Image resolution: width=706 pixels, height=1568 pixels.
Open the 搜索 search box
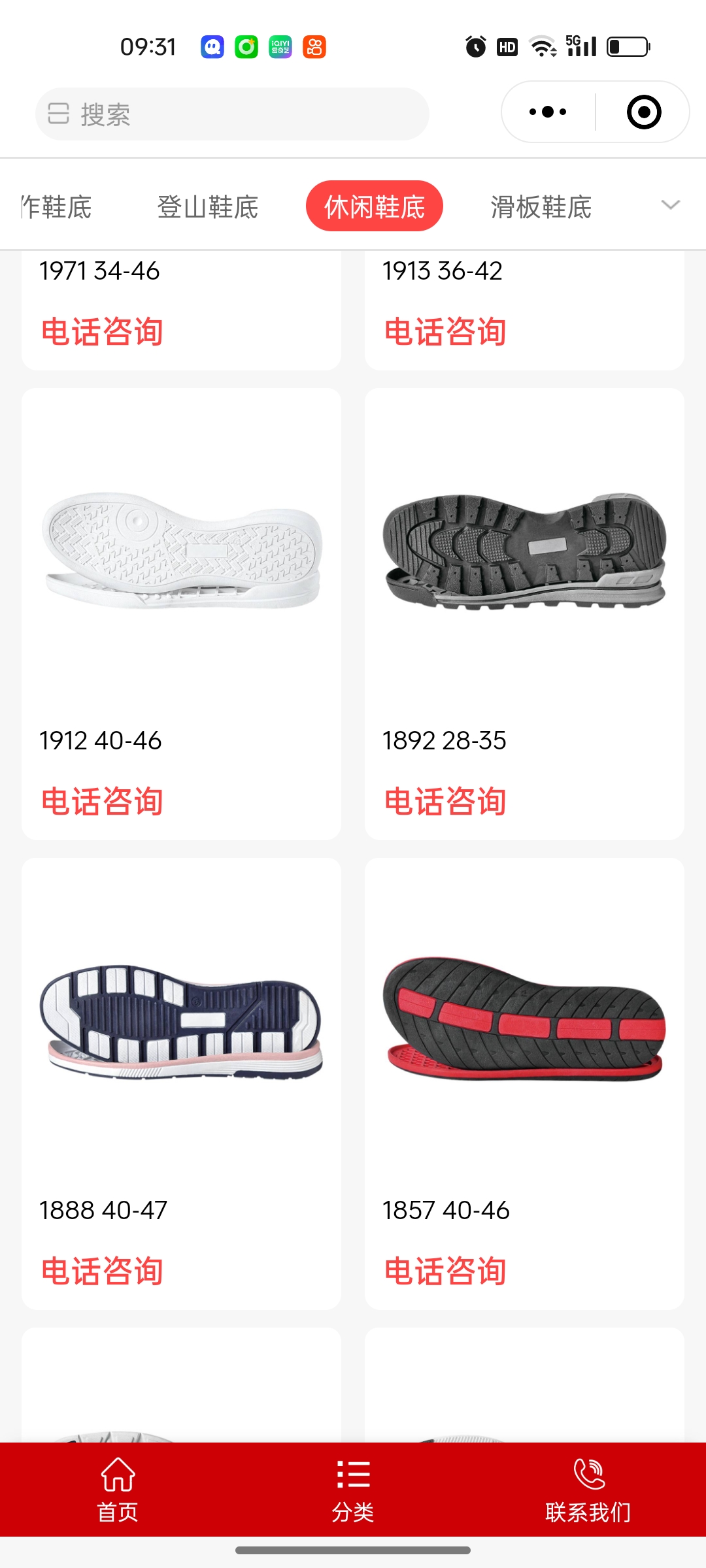[x=232, y=114]
